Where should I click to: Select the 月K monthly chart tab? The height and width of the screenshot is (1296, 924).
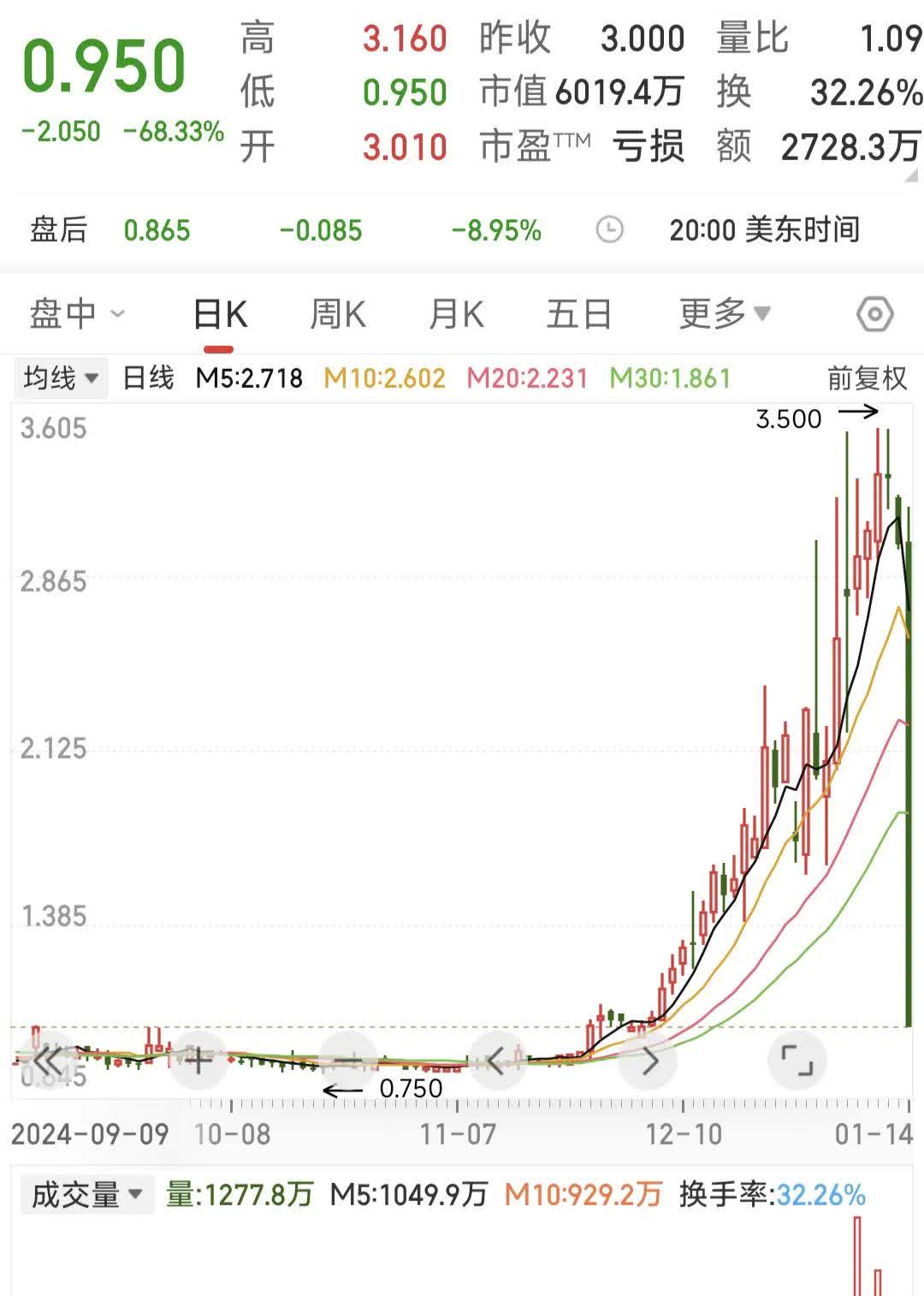coord(459,313)
